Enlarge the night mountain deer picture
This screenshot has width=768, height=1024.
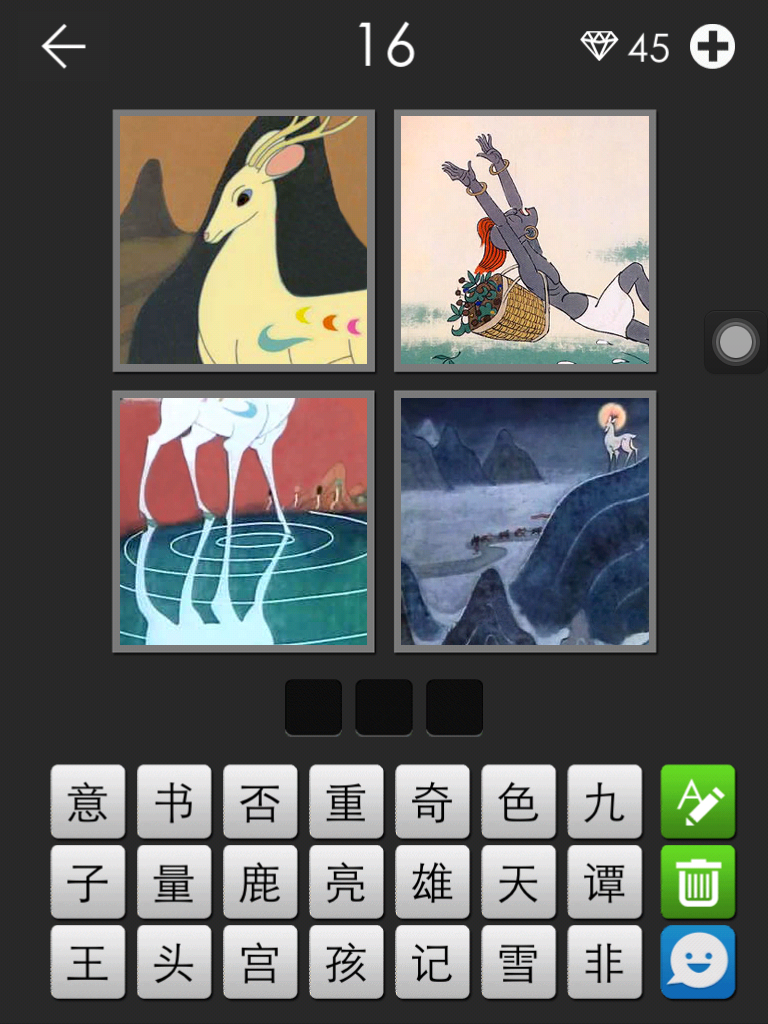[525, 521]
